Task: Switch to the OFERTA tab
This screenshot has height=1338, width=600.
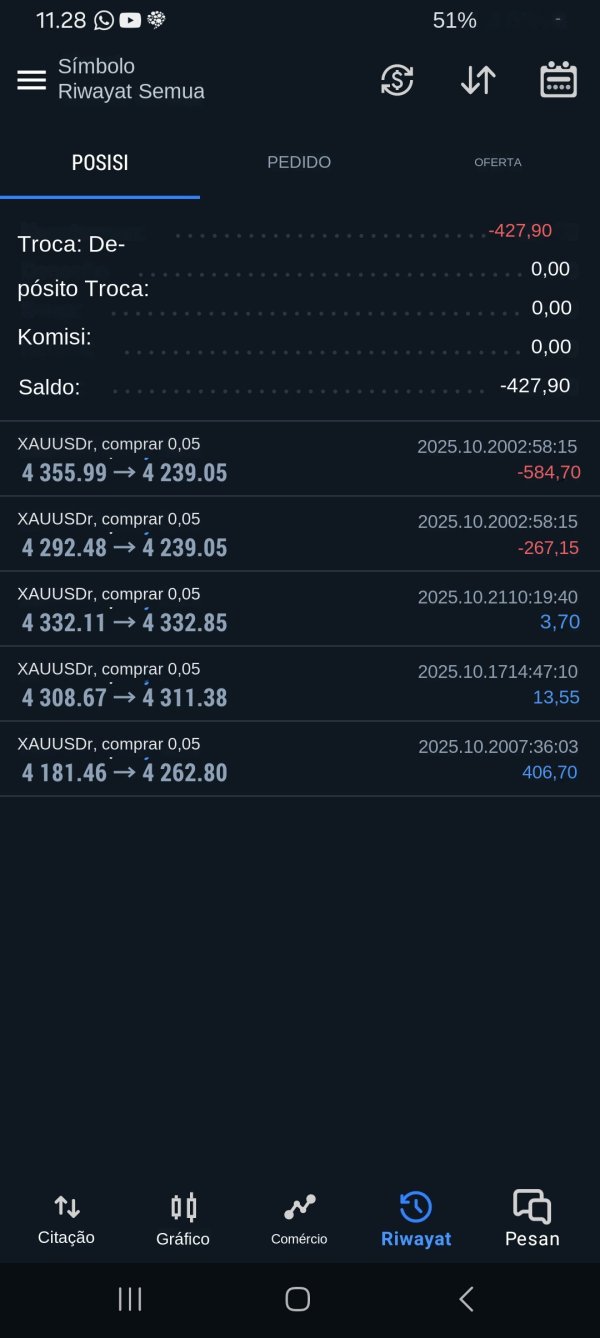Action: (497, 162)
